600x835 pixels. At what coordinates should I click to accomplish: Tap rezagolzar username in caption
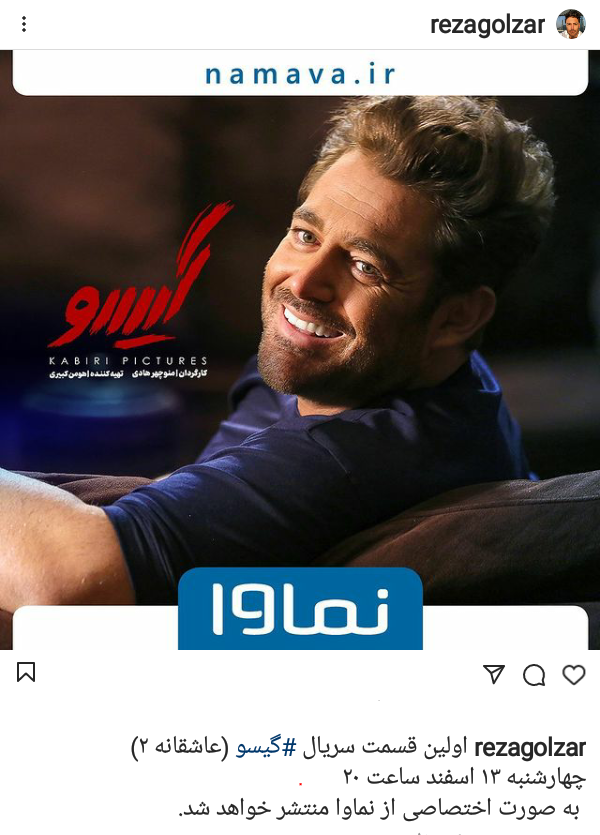529,749
